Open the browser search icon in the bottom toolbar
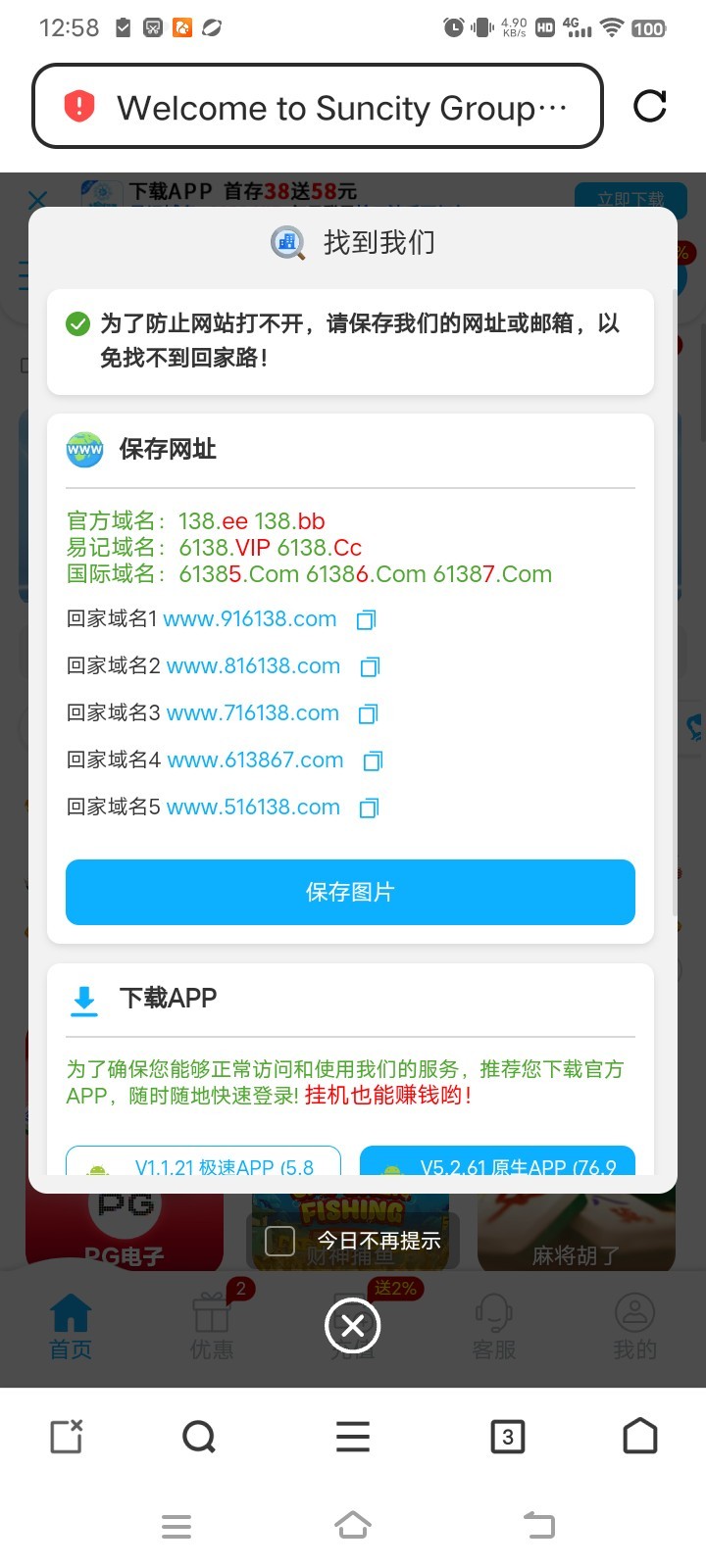 199,1438
